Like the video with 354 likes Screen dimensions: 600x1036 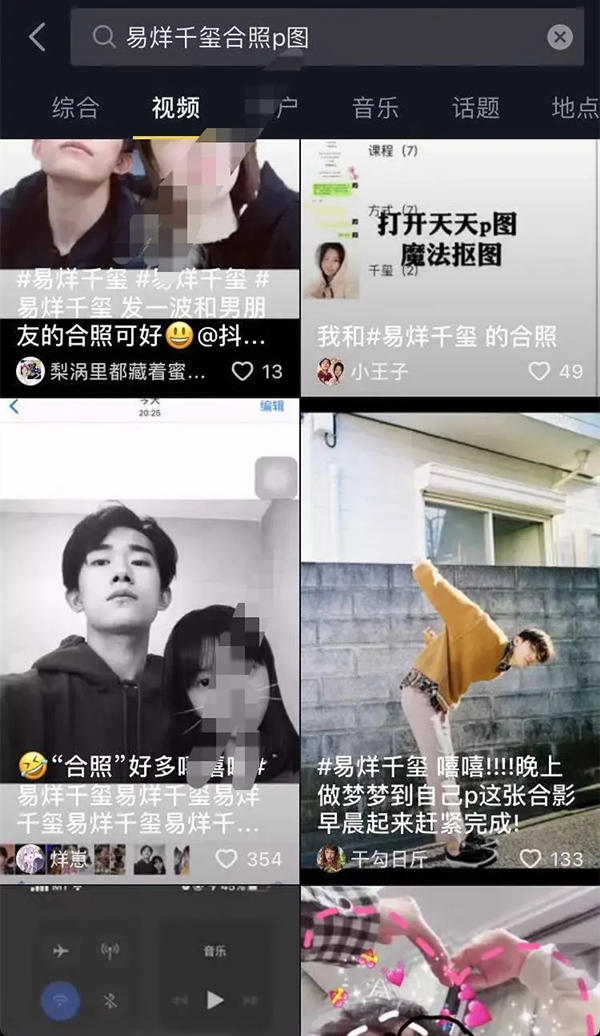tap(227, 858)
